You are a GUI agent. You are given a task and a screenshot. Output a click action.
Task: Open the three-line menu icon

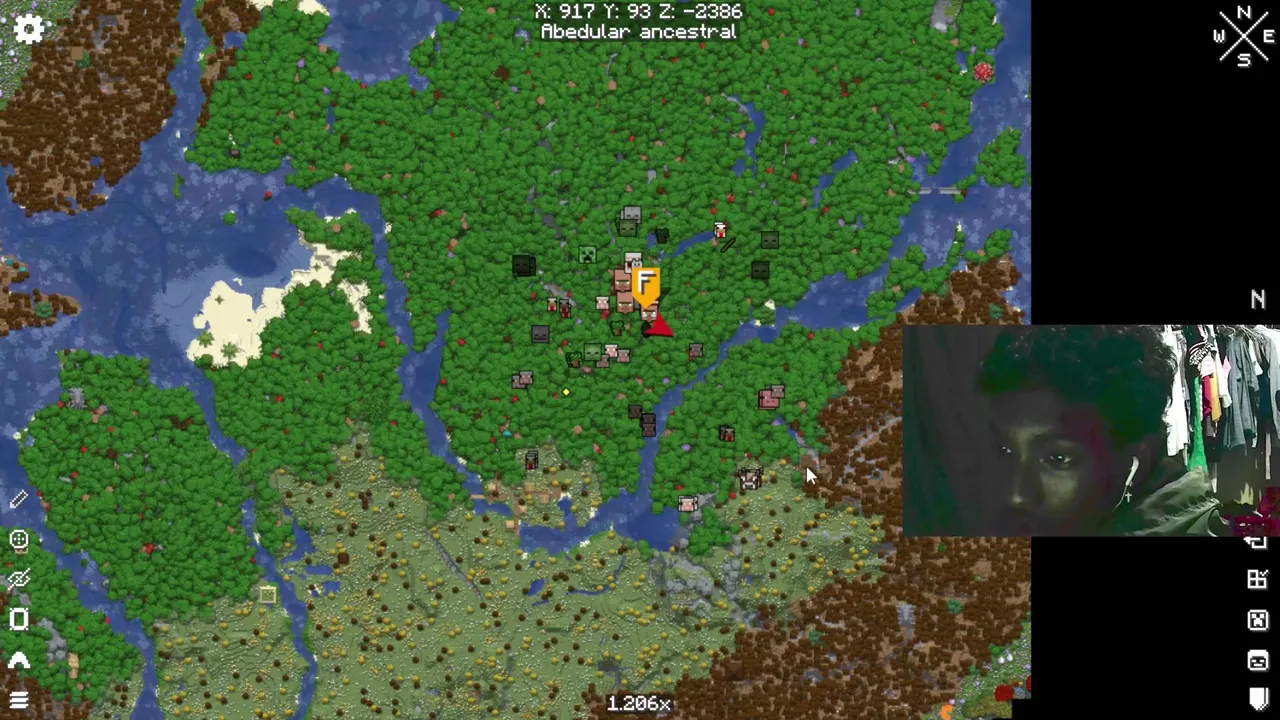point(19,700)
